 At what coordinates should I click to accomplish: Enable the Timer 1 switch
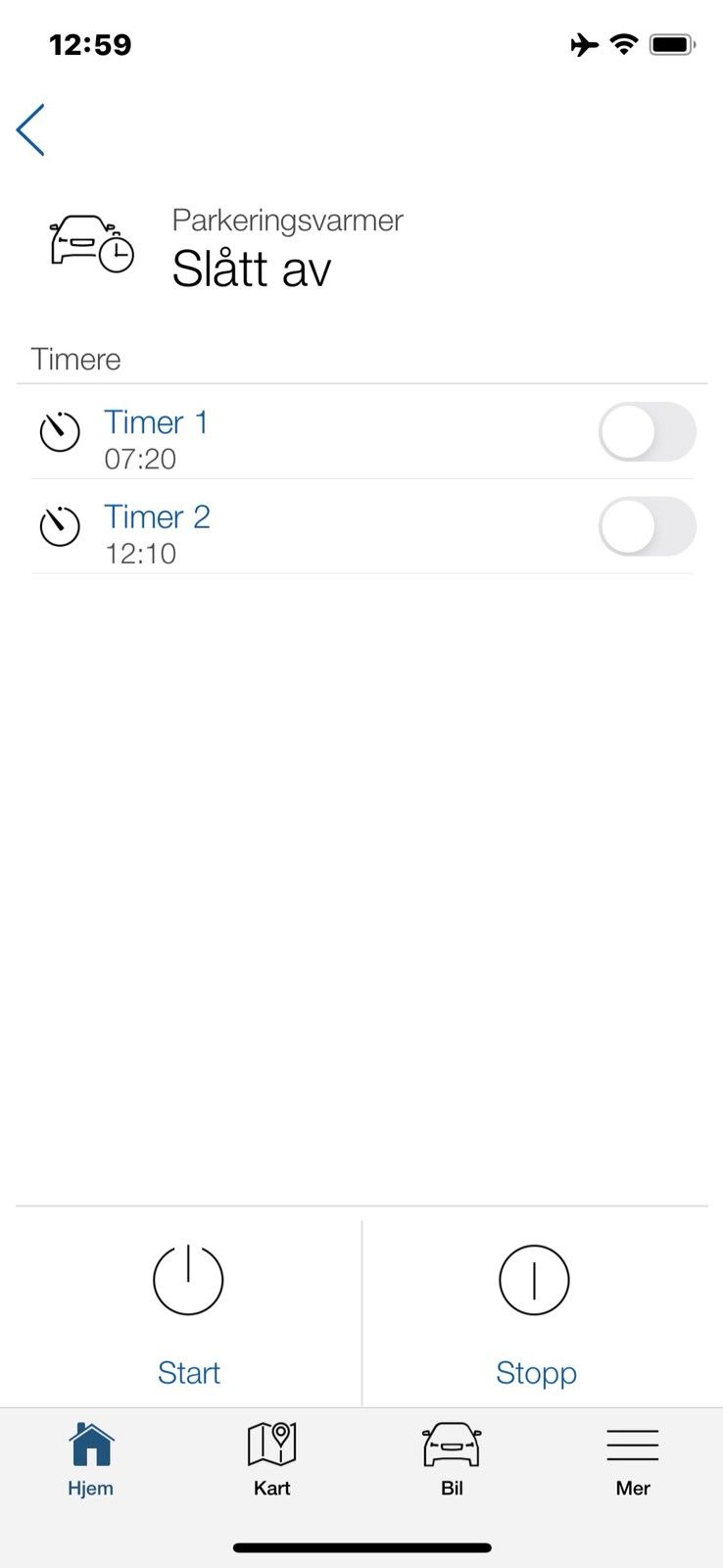click(647, 432)
